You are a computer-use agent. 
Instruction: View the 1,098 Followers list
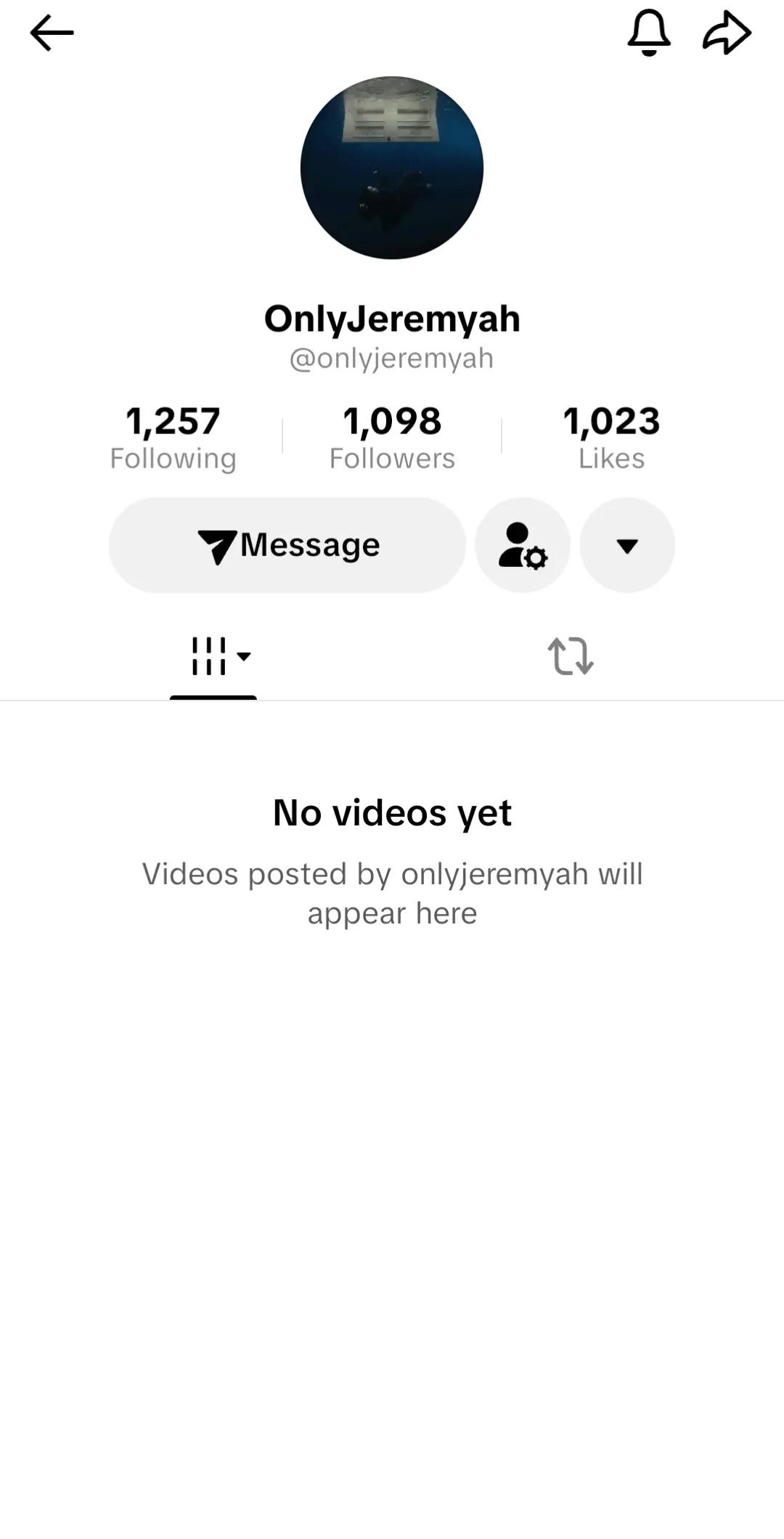(x=392, y=438)
